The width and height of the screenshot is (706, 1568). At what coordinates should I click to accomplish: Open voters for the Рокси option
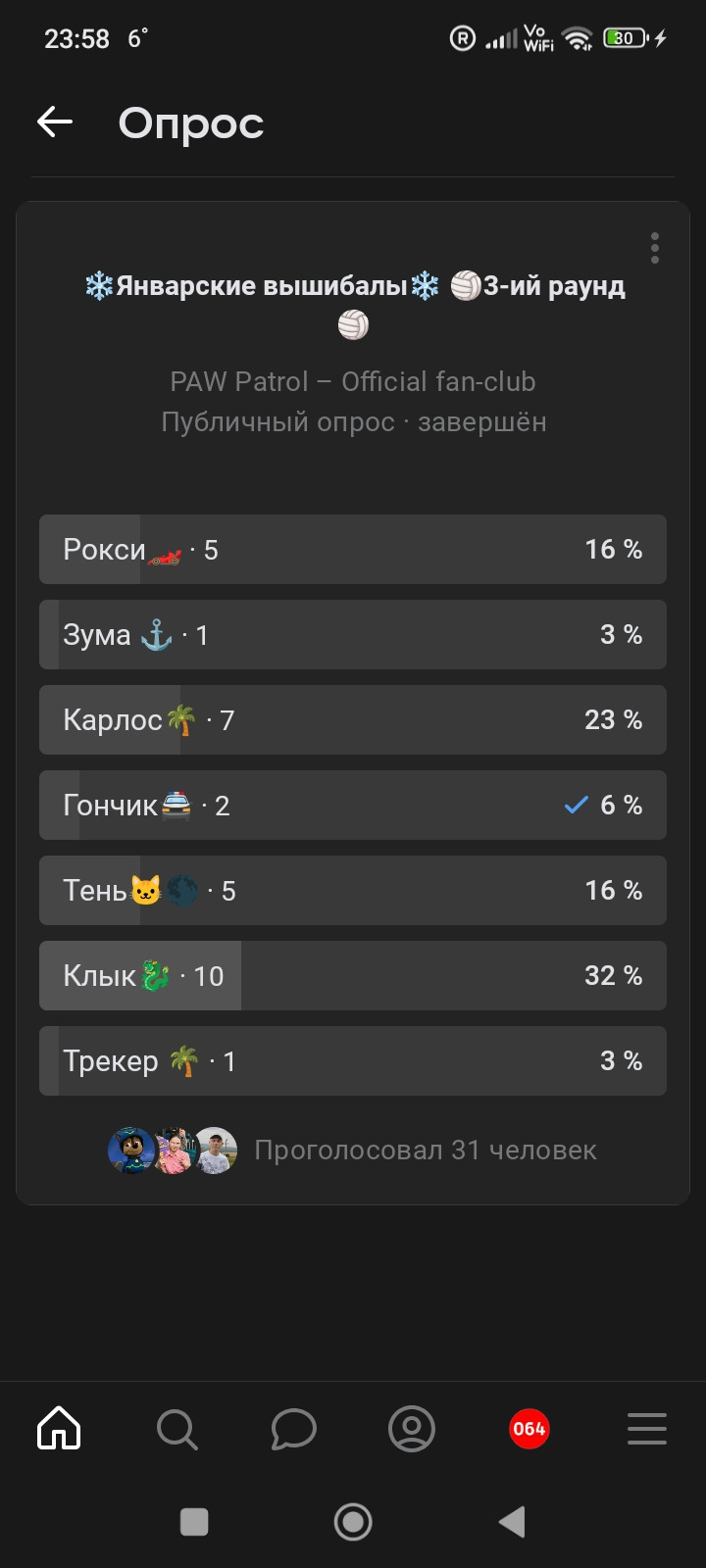click(353, 550)
